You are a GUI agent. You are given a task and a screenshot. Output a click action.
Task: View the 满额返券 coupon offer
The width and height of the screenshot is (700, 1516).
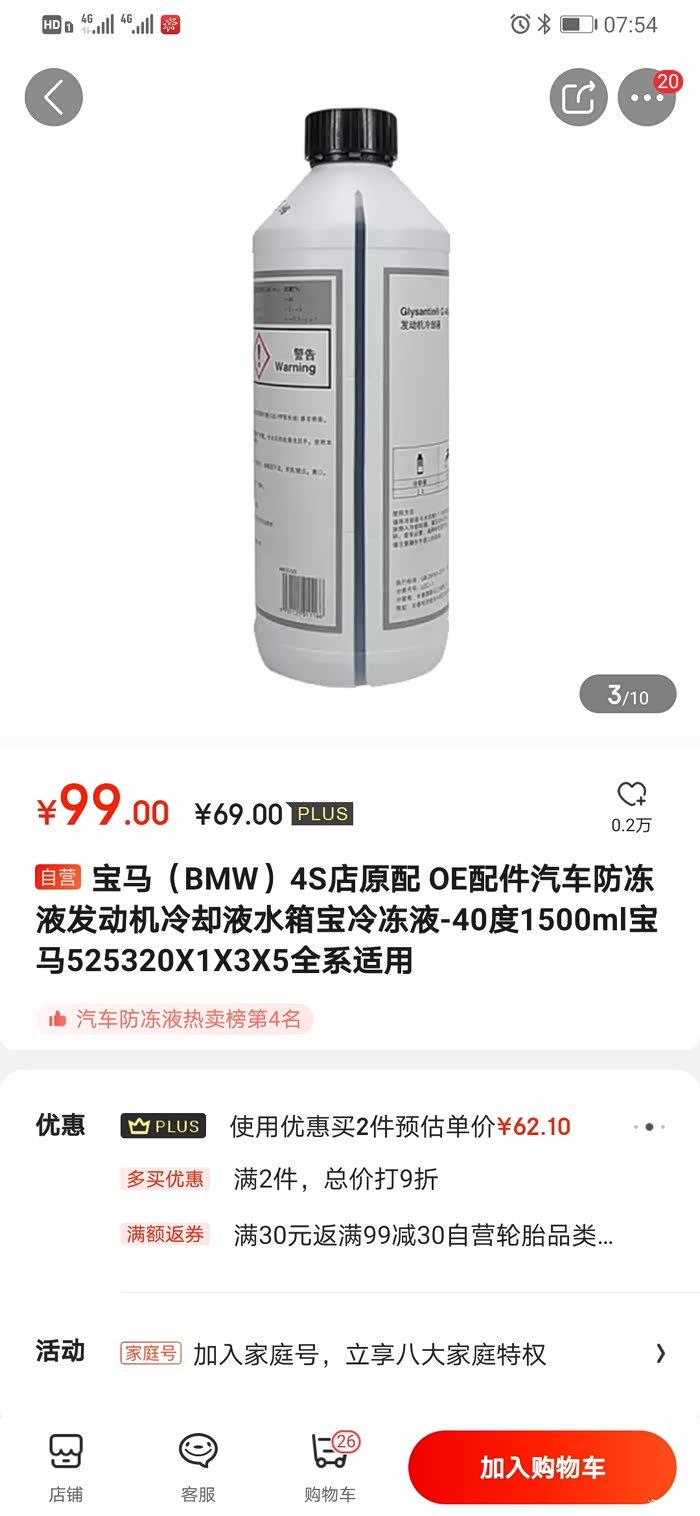370,1235
